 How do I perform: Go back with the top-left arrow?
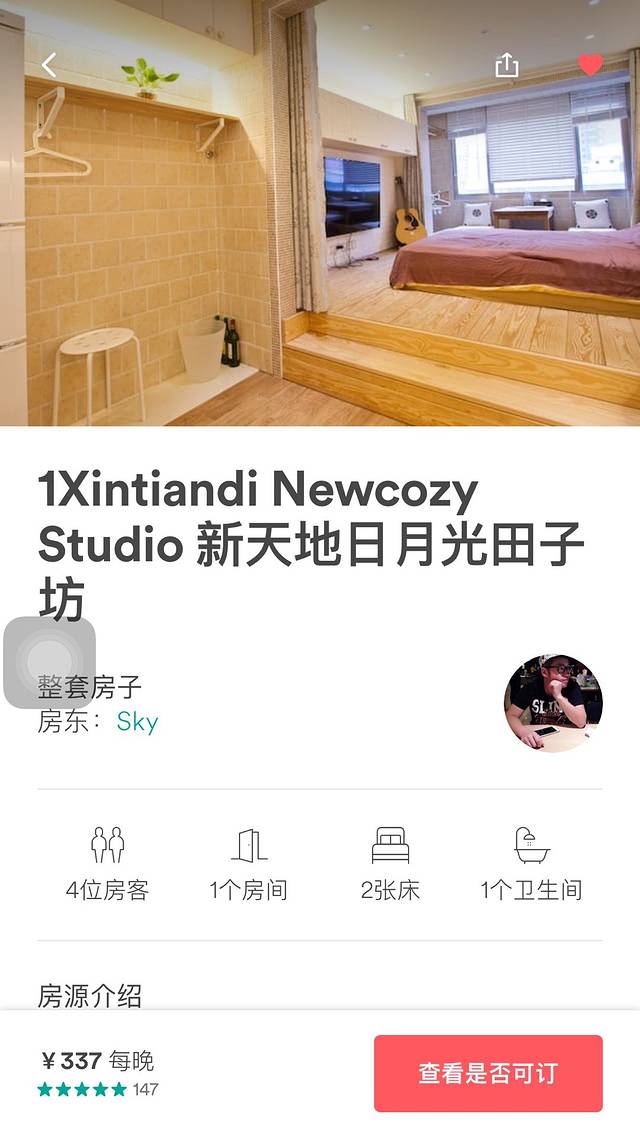49,66
